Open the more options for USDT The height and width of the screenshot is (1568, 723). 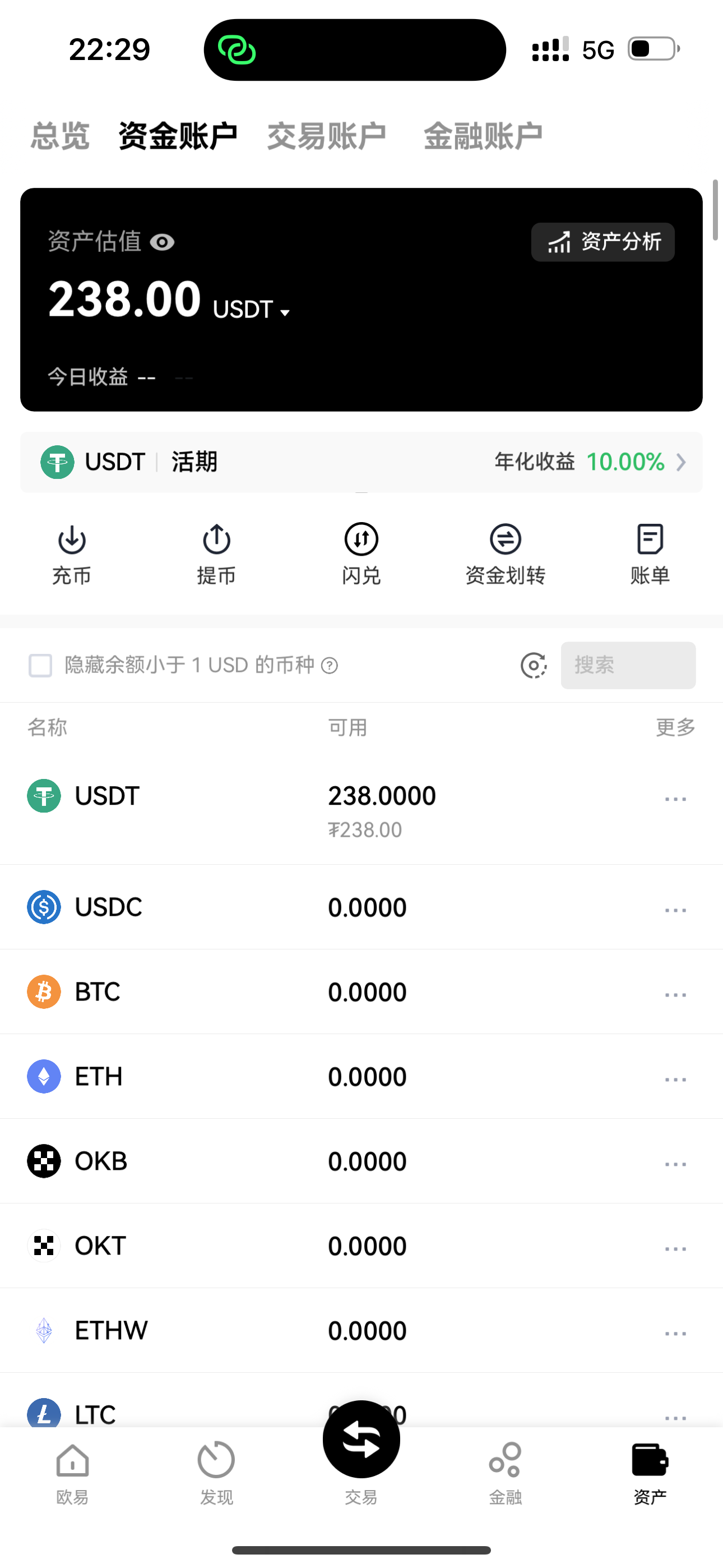tap(675, 799)
